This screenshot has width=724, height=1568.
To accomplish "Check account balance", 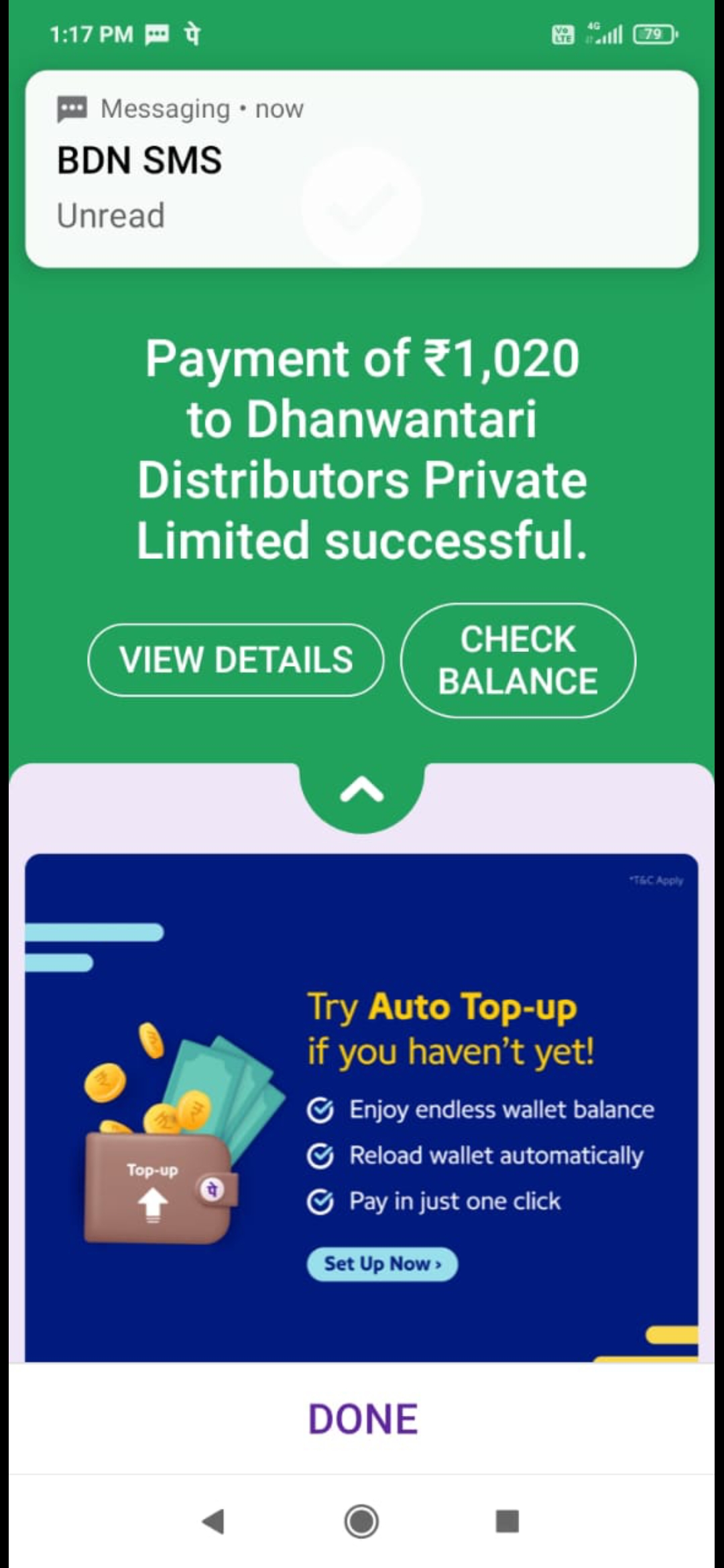I will point(518,660).
